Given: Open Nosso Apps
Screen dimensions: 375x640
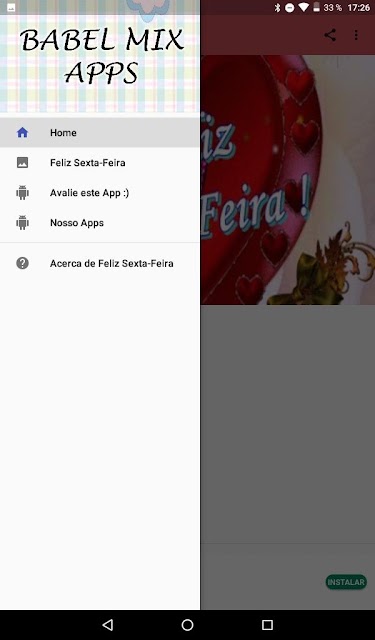Looking at the screenshot, I should [100, 223].
